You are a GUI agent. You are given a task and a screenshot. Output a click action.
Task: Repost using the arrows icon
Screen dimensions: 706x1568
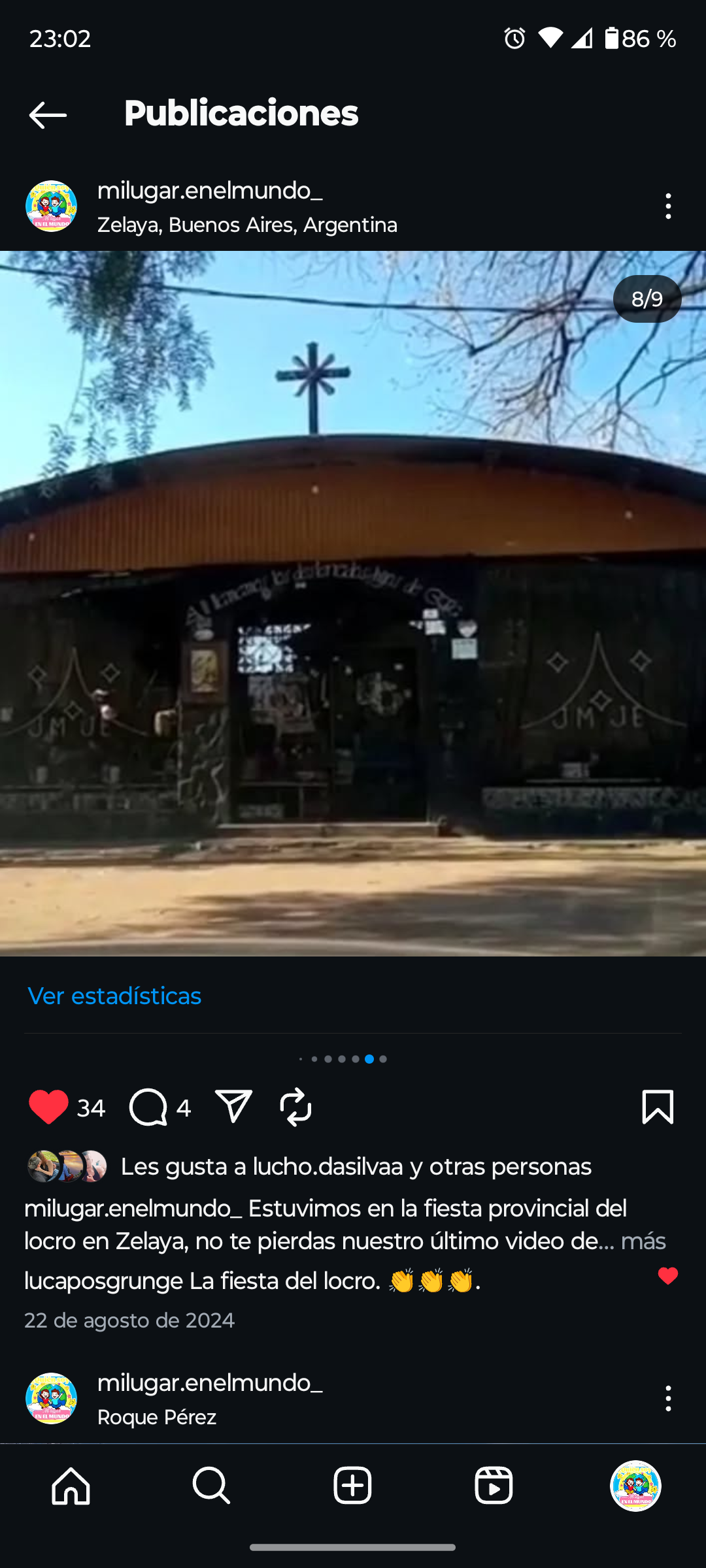pyautogui.click(x=295, y=1107)
